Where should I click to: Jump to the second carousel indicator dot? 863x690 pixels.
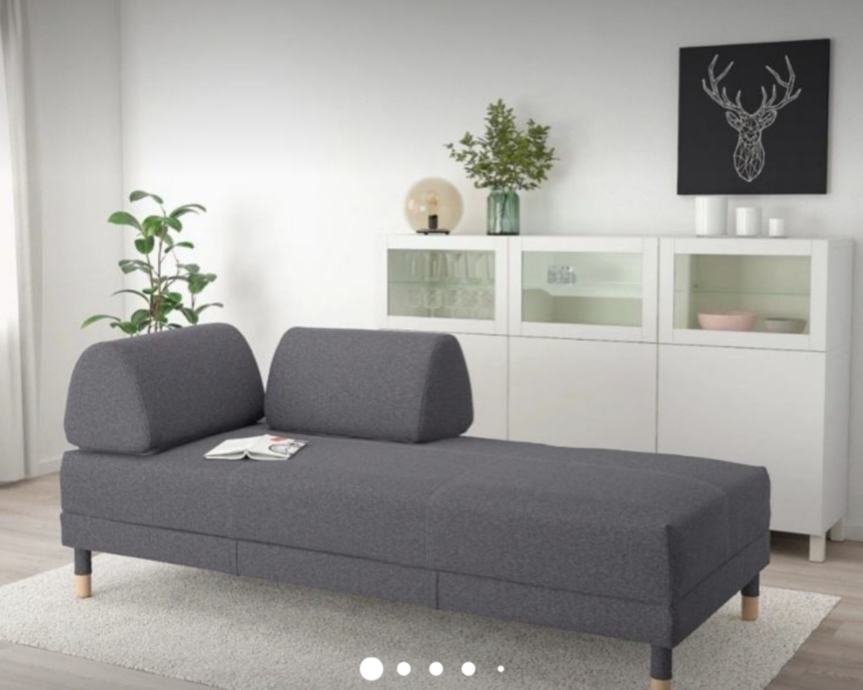click(x=404, y=669)
